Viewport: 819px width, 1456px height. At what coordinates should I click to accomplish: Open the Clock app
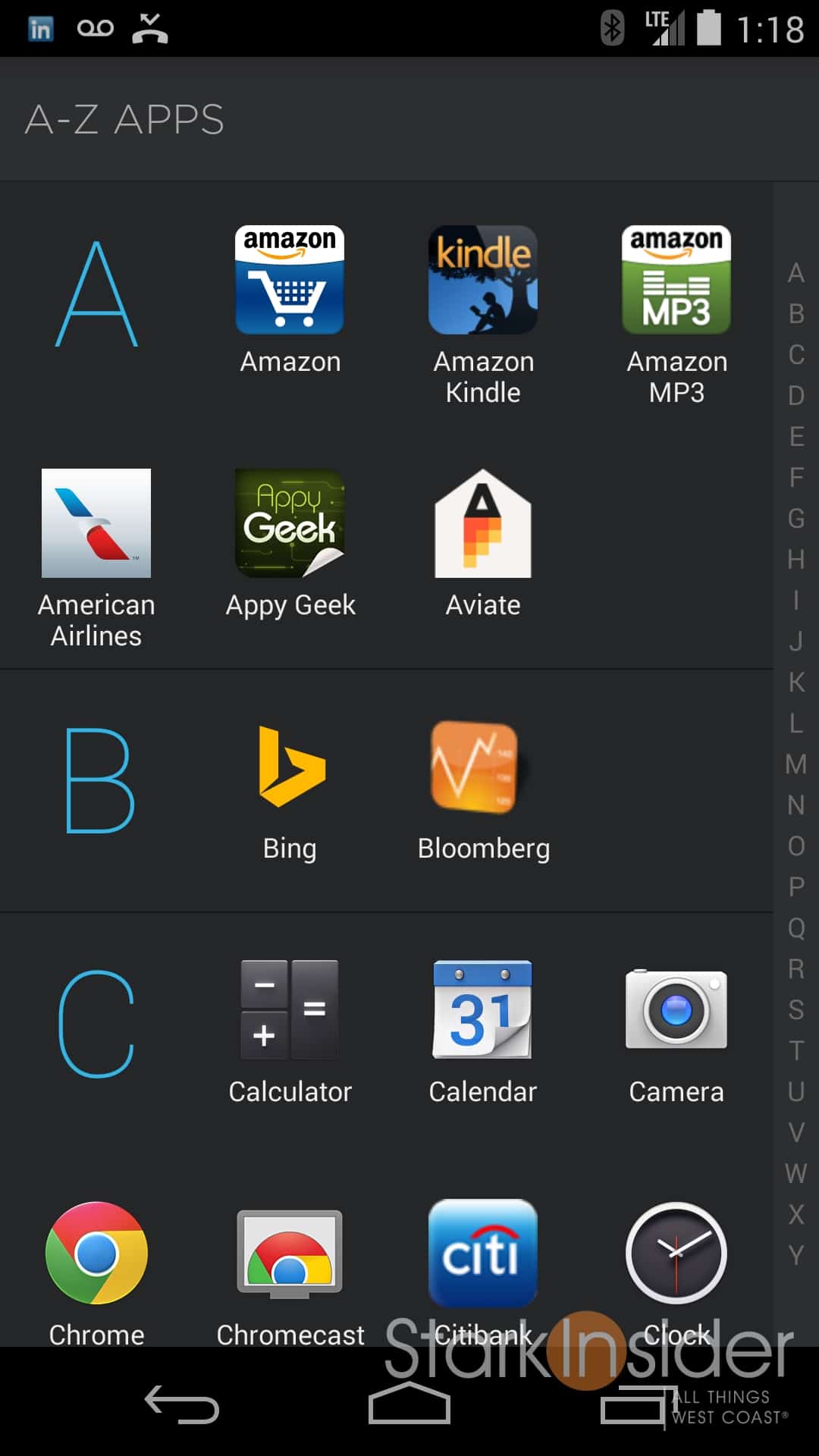(676, 1253)
